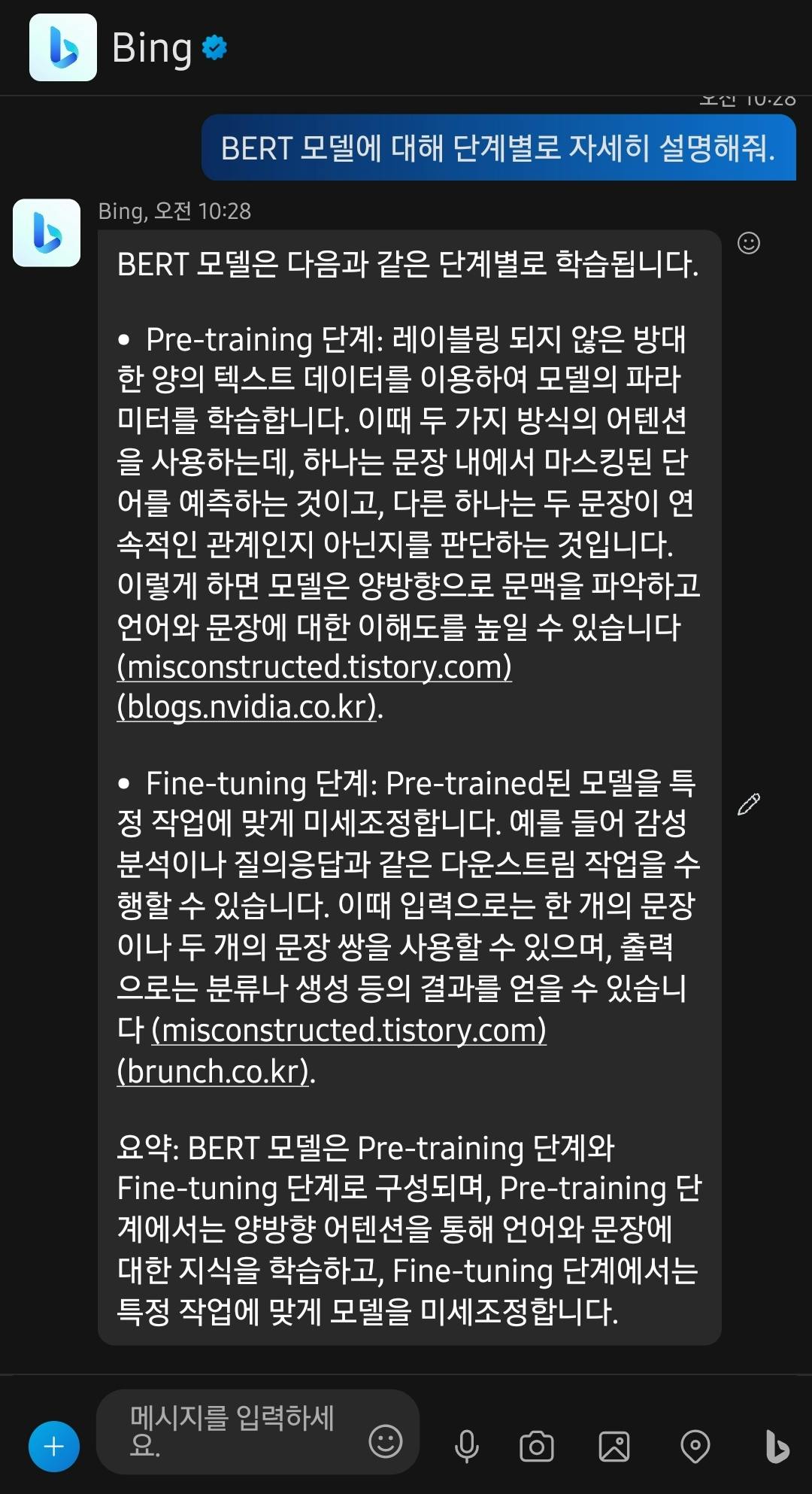Image resolution: width=812 pixels, height=1494 pixels.
Task: Attach an image from gallery
Action: 614,1446
